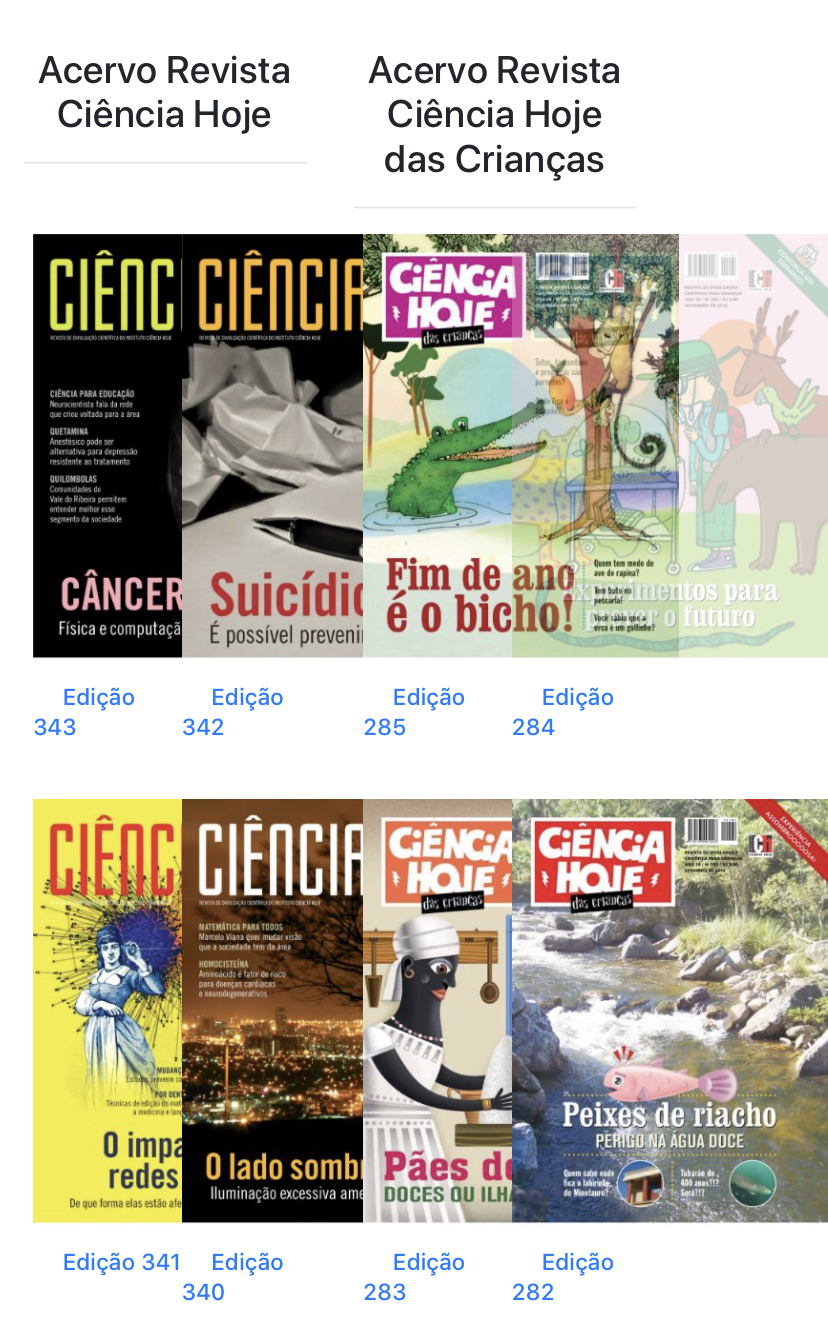This screenshot has height=1343, width=828.
Task: Open the yellow 'O impacto das redes' cover
Action: coord(107,1010)
